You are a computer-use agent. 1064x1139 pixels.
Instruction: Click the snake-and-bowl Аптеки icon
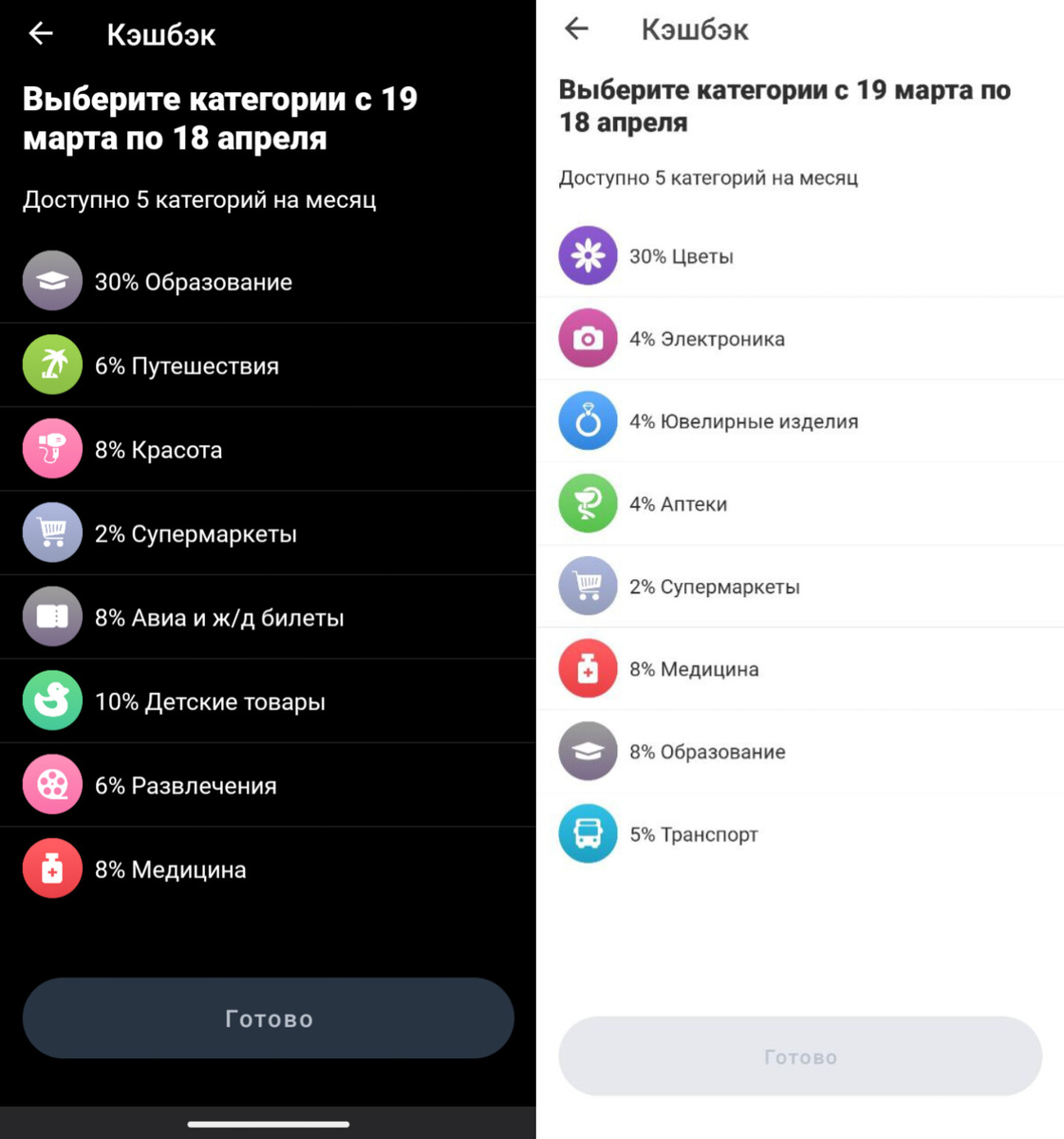coord(588,504)
